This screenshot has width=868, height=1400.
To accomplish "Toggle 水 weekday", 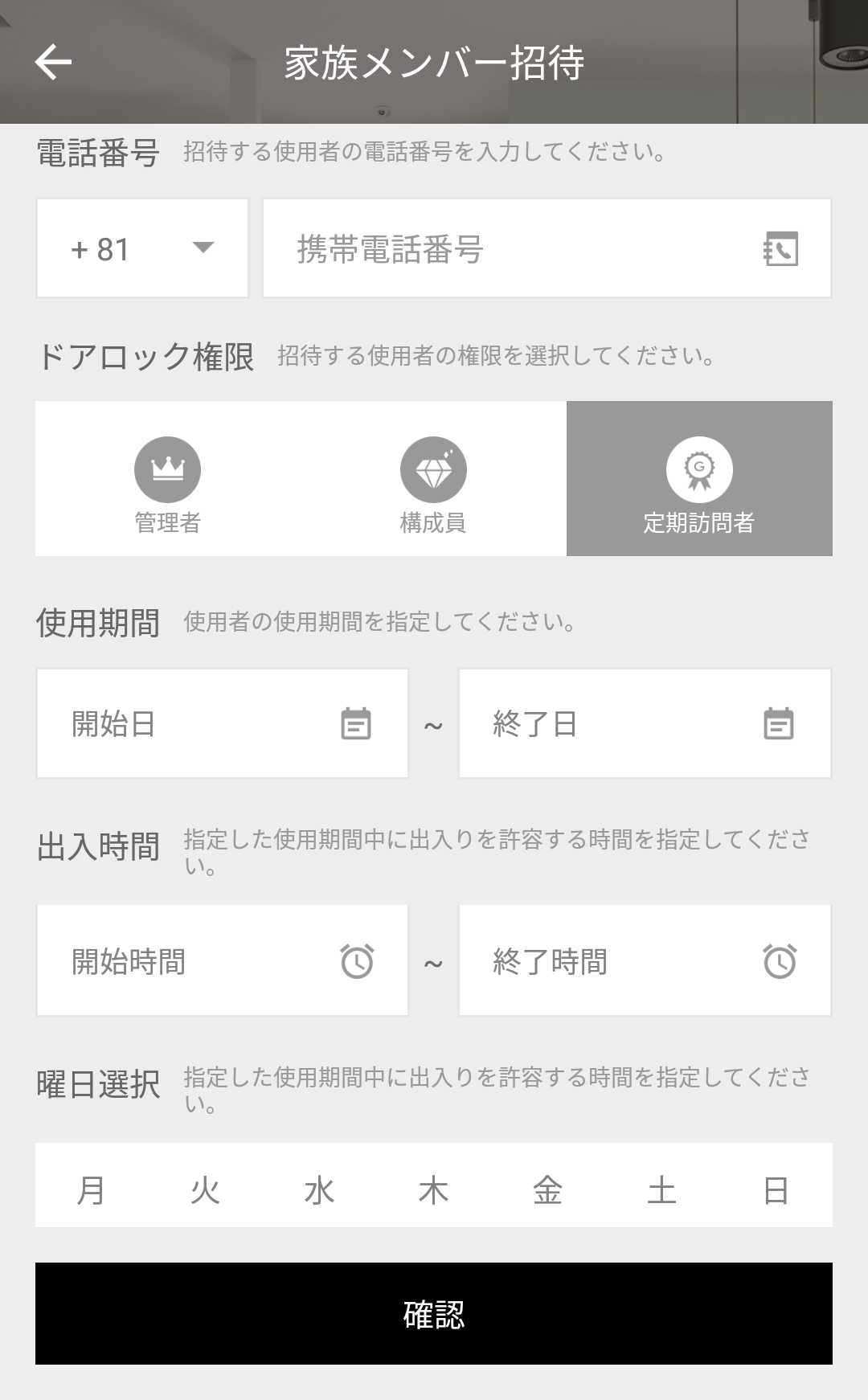I will [319, 1189].
